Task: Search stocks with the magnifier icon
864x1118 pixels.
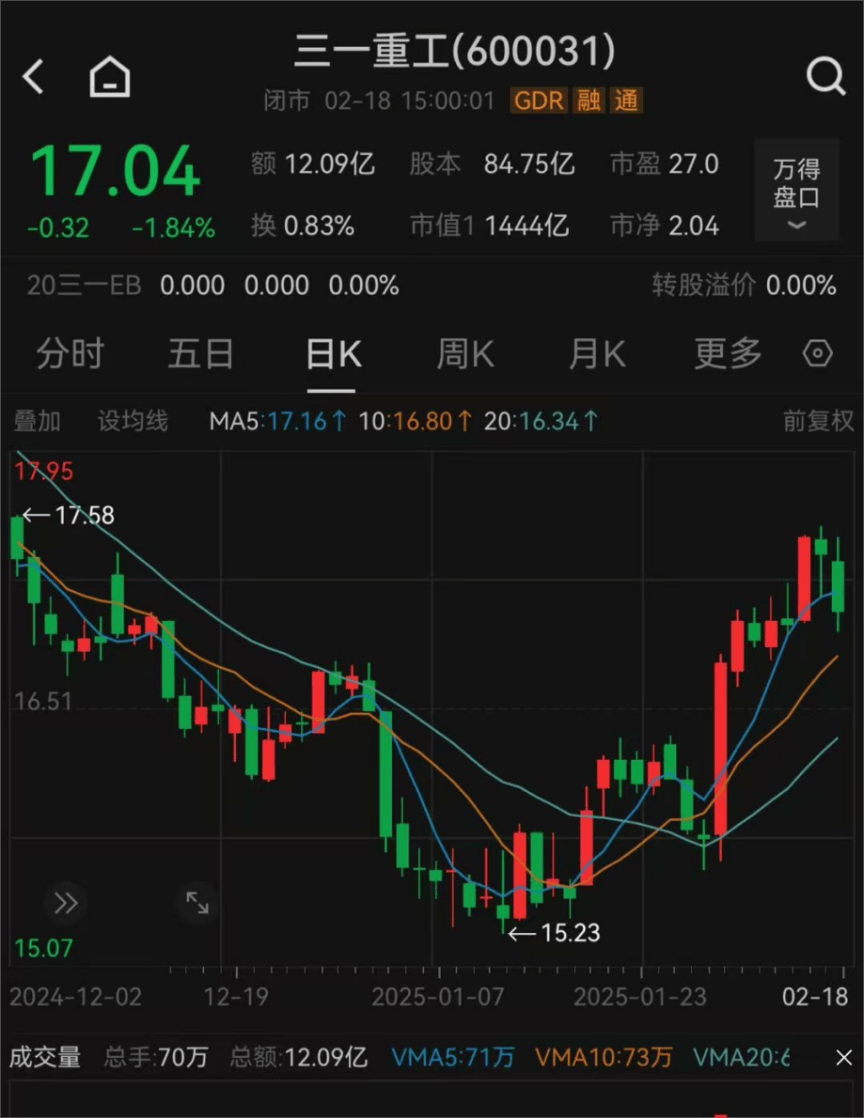Action: [x=825, y=76]
